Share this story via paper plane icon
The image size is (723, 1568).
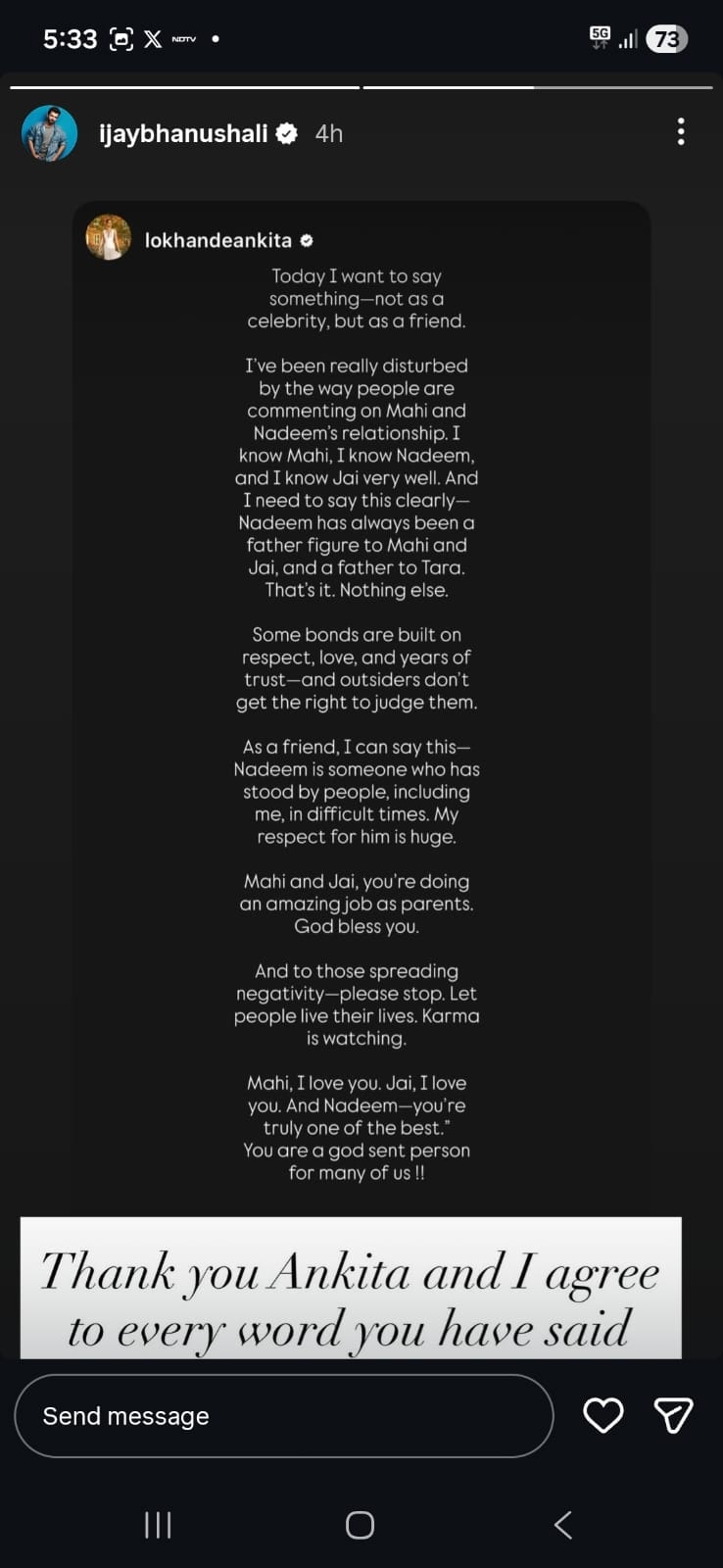point(673,1415)
